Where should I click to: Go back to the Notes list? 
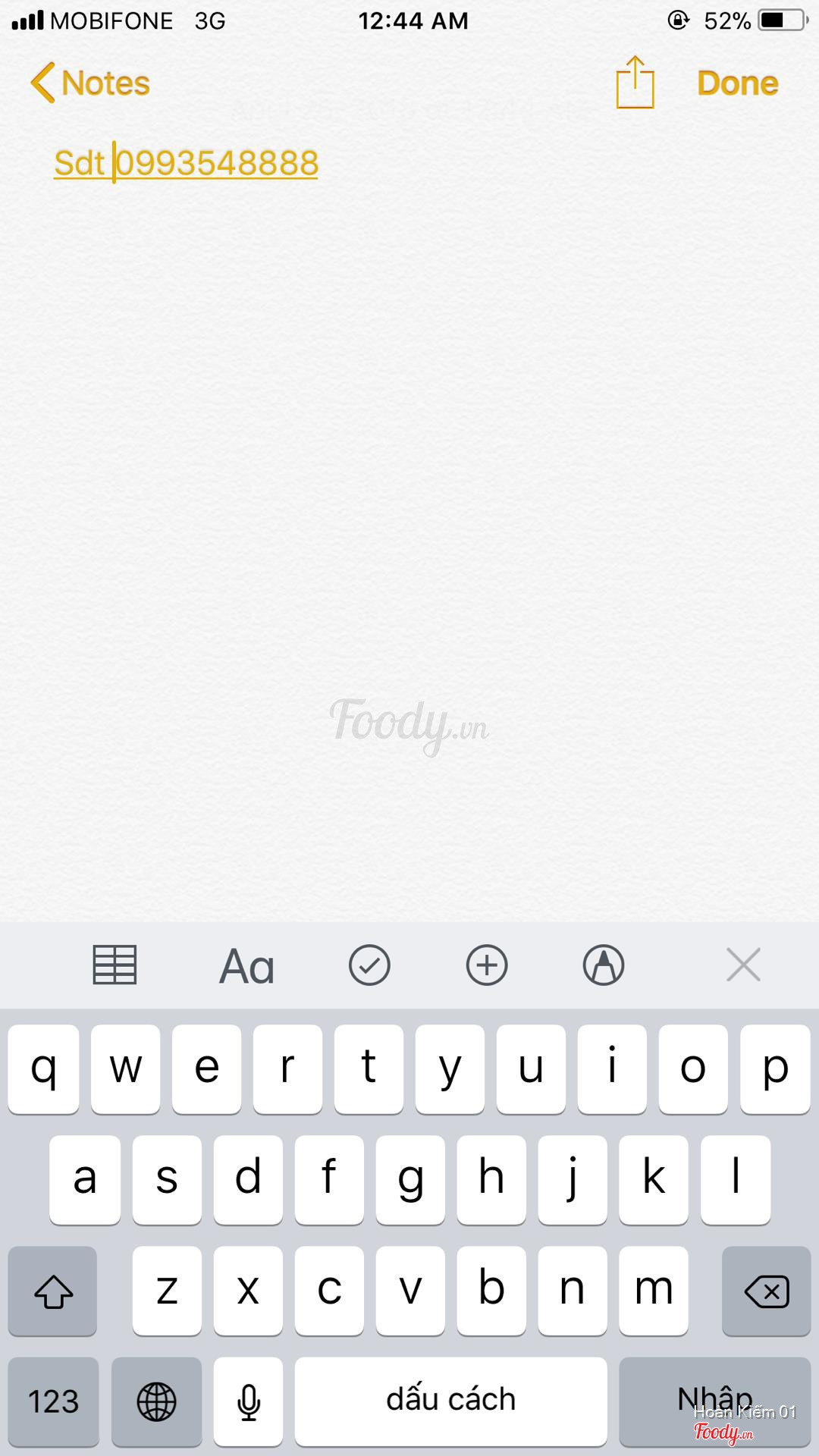point(91,83)
